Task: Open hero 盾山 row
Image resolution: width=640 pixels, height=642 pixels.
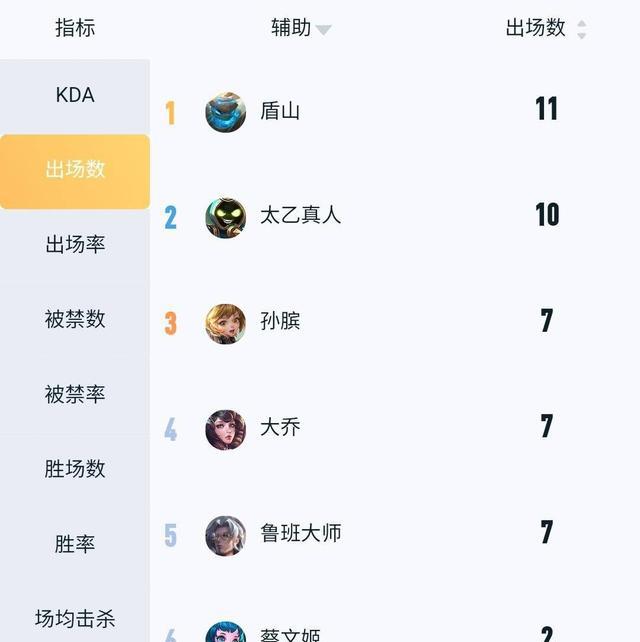Action: click(x=280, y=112)
